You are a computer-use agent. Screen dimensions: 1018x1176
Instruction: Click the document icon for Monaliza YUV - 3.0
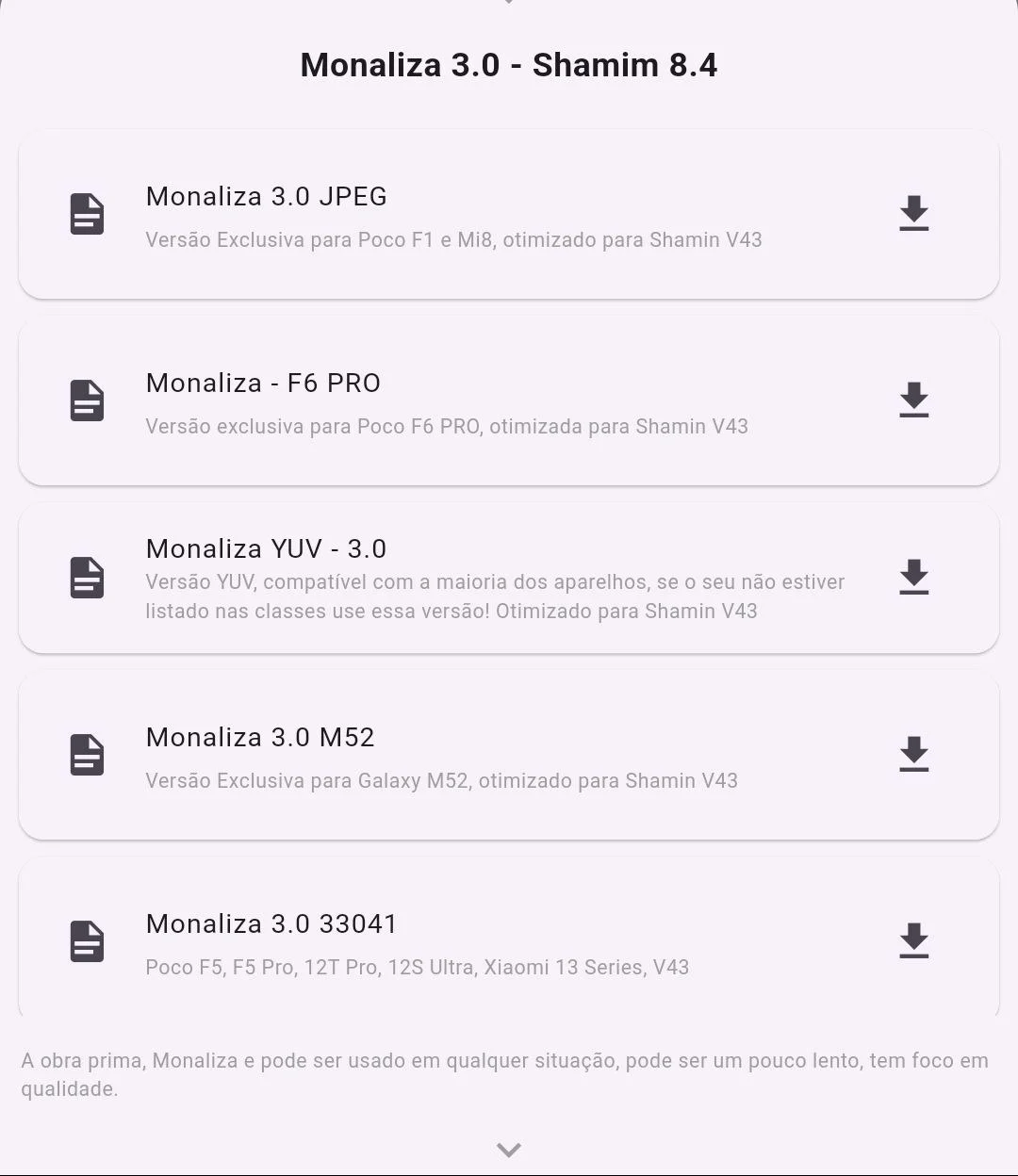[86, 578]
